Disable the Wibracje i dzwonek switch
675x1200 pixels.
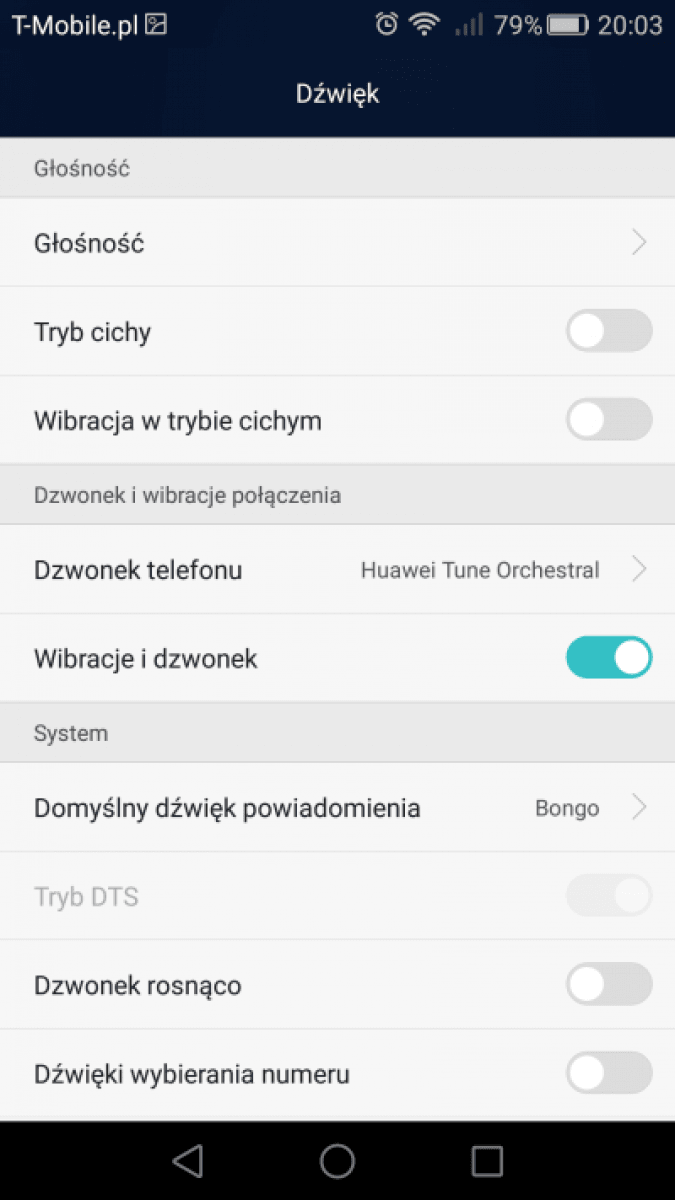tap(609, 658)
